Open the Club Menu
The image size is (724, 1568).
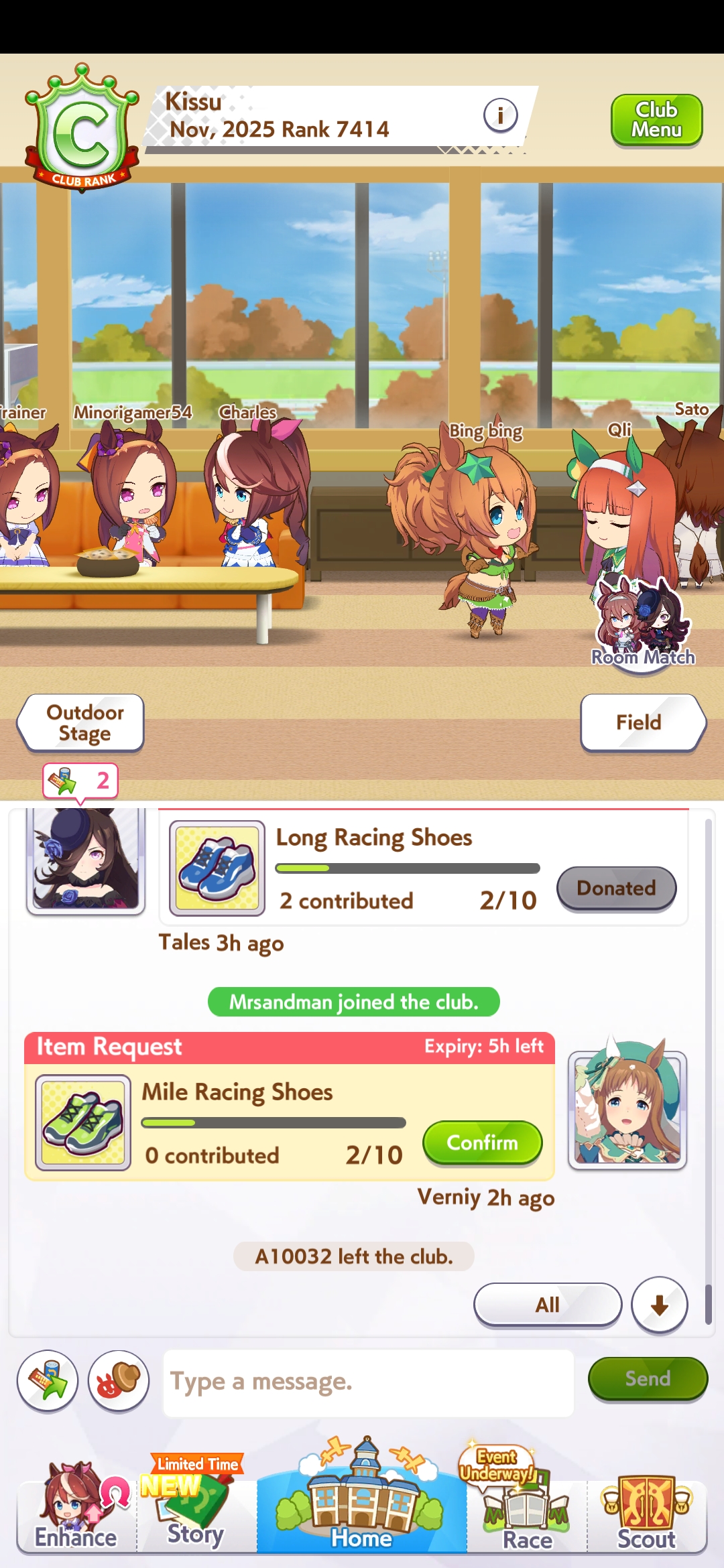[656, 120]
